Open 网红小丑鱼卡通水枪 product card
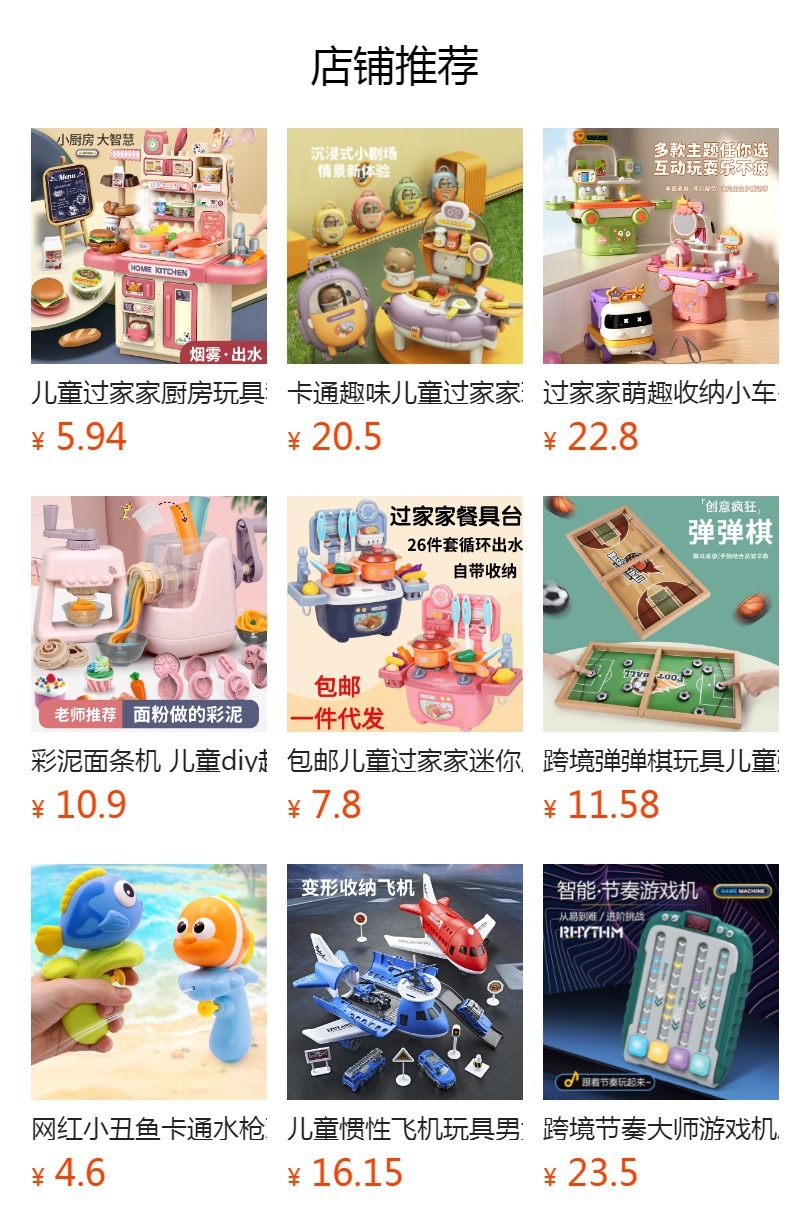The image size is (790, 1232). pyautogui.click(x=148, y=982)
